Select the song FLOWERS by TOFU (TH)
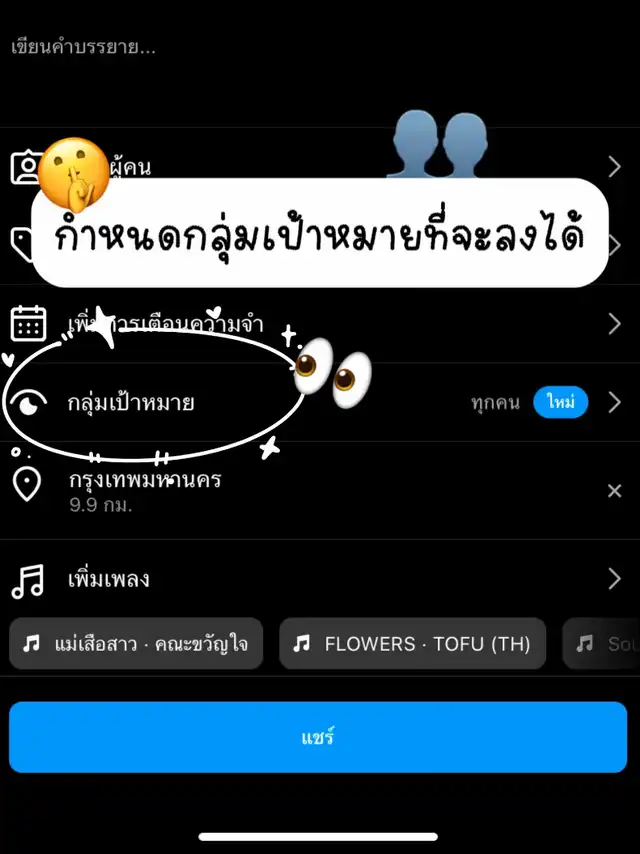Image resolution: width=640 pixels, height=854 pixels. point(412,644)
